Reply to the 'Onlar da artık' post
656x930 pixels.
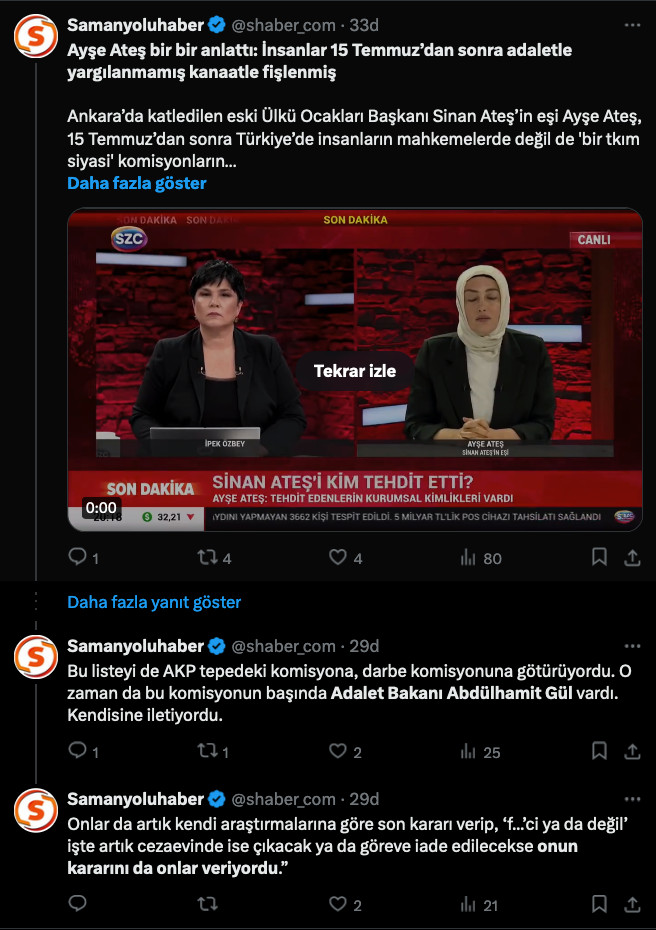77,905
